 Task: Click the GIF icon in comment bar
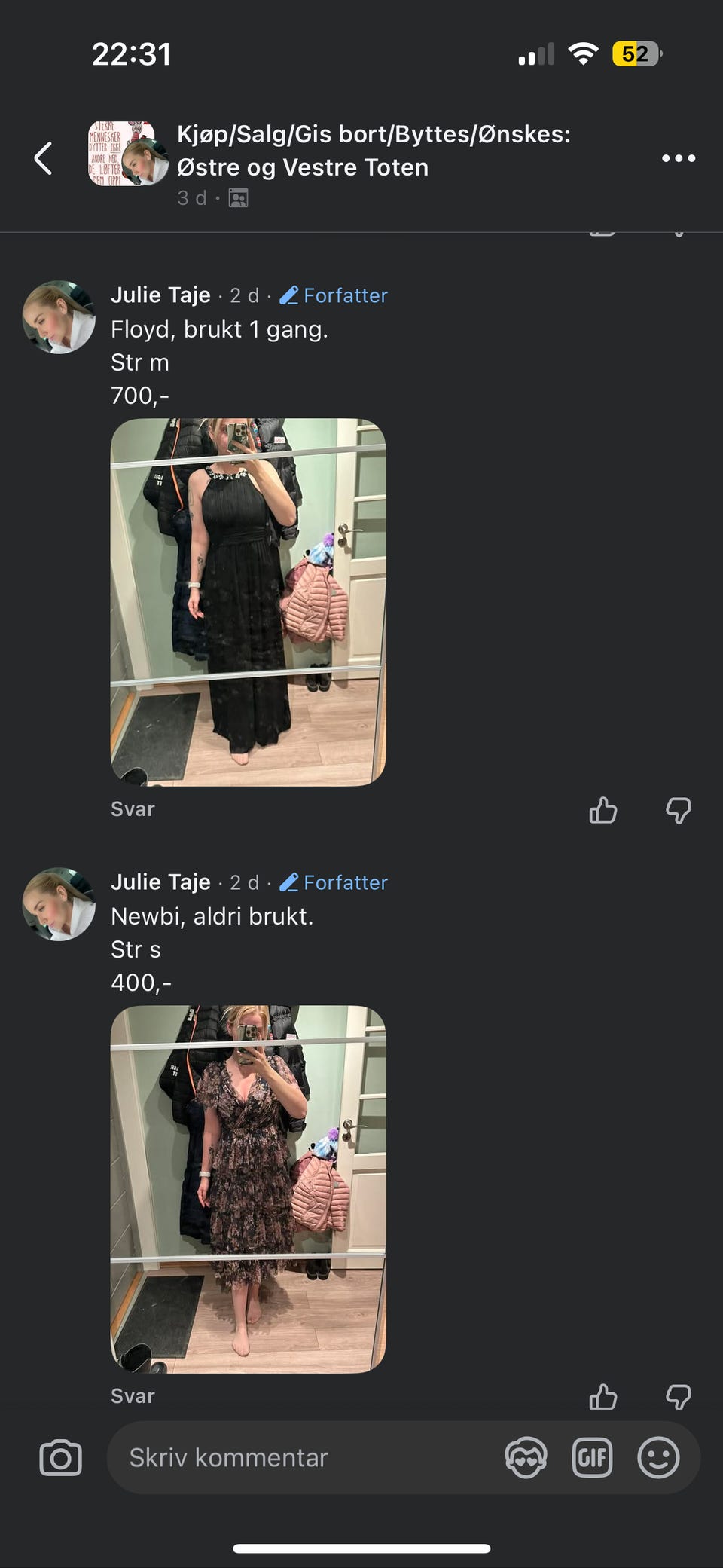point(592,1456)
